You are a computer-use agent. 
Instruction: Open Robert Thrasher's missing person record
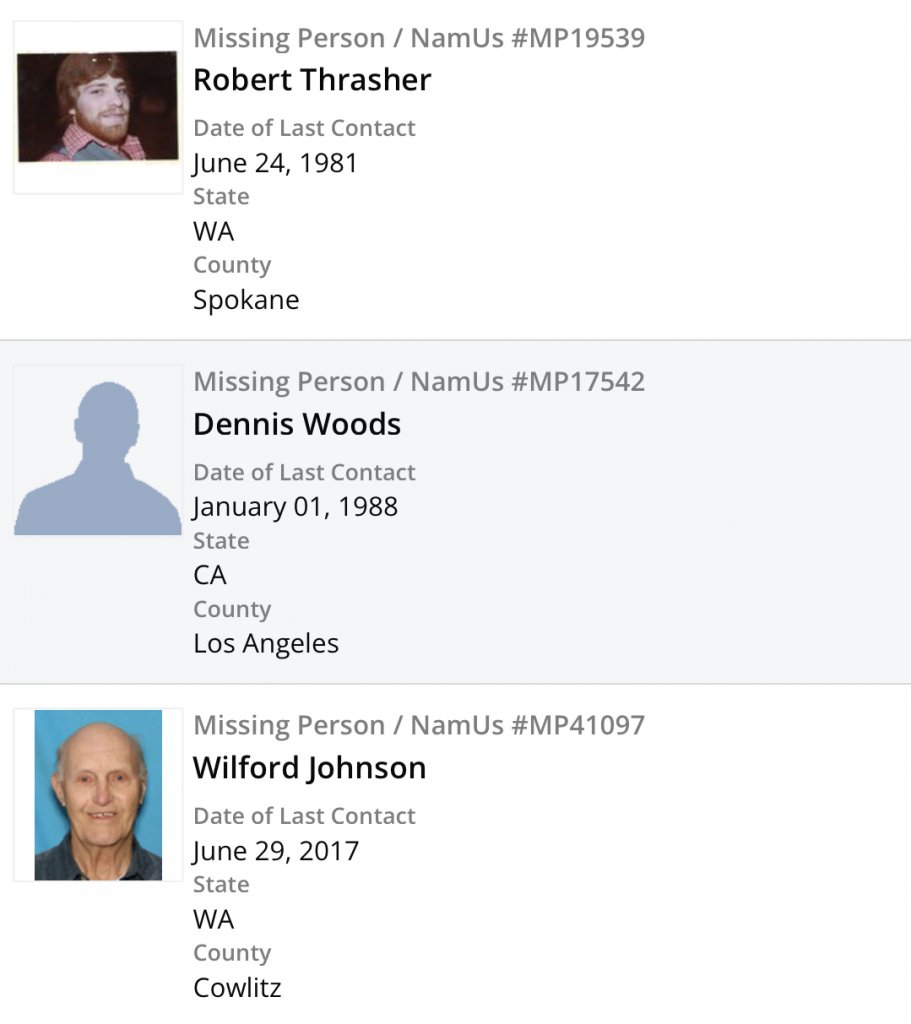click(x=312, y=80)
